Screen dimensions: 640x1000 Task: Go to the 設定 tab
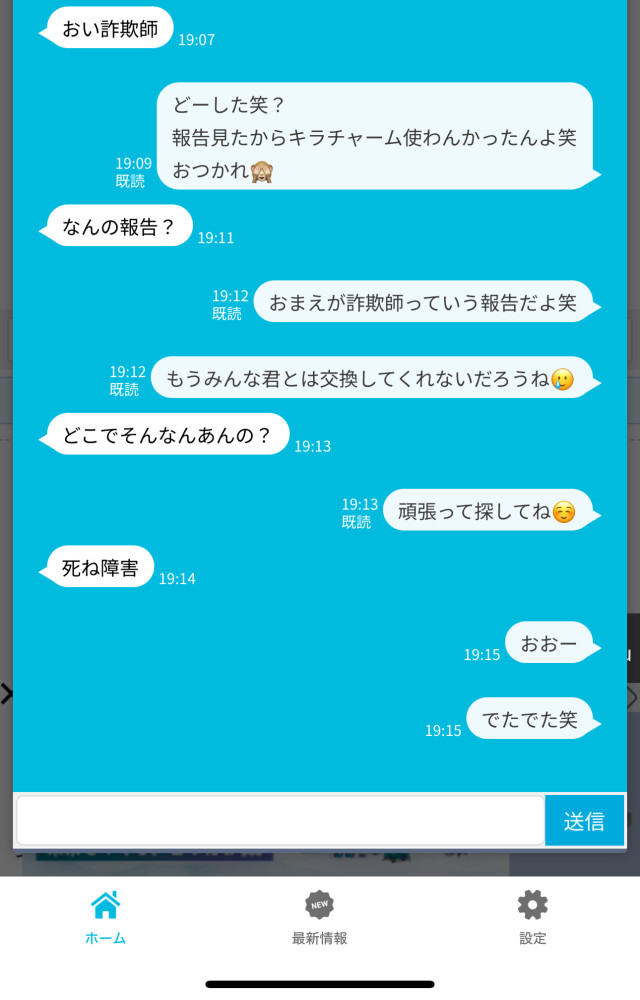coord(533,917)
